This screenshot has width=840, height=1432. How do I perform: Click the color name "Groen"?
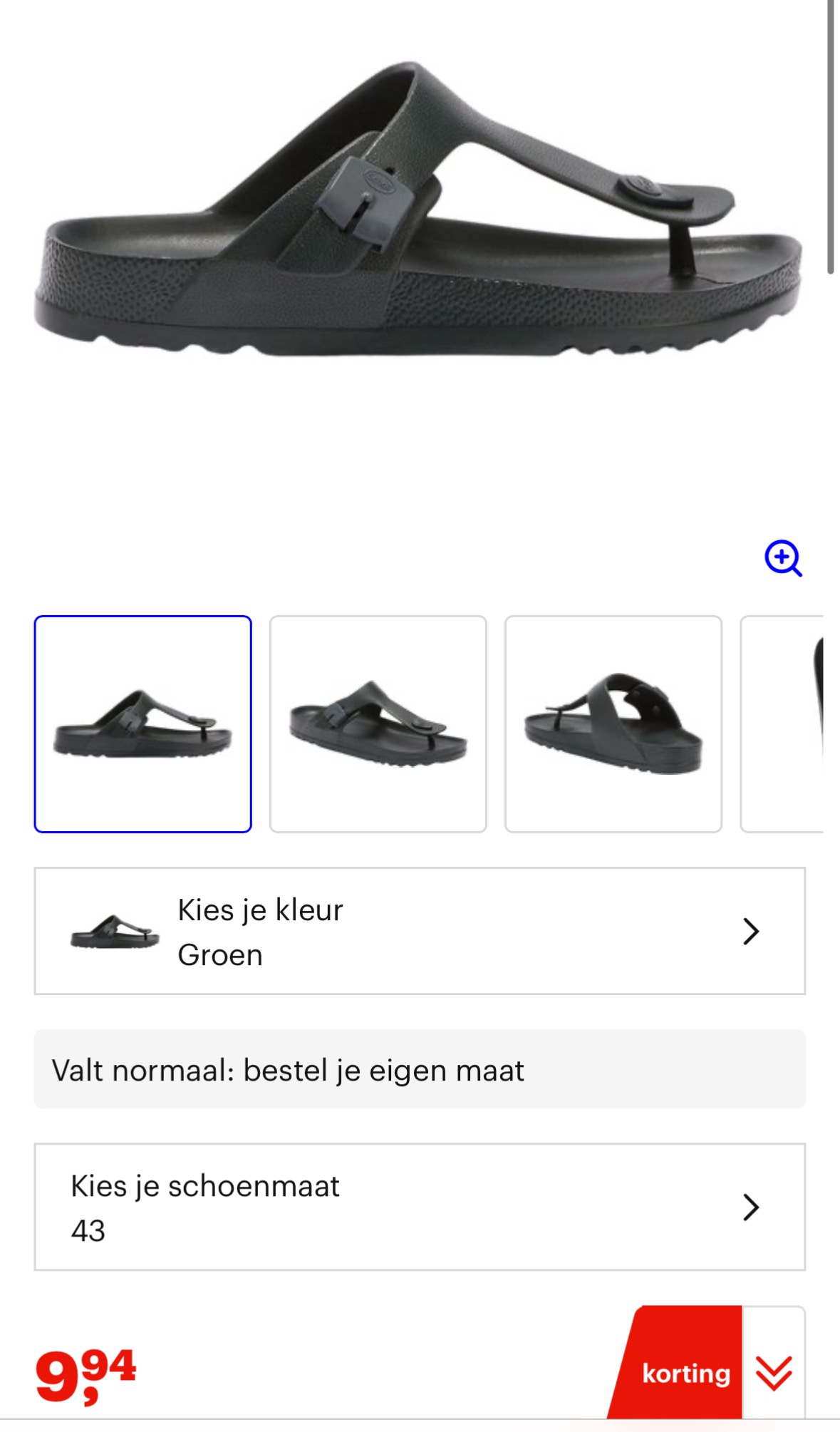219,955
